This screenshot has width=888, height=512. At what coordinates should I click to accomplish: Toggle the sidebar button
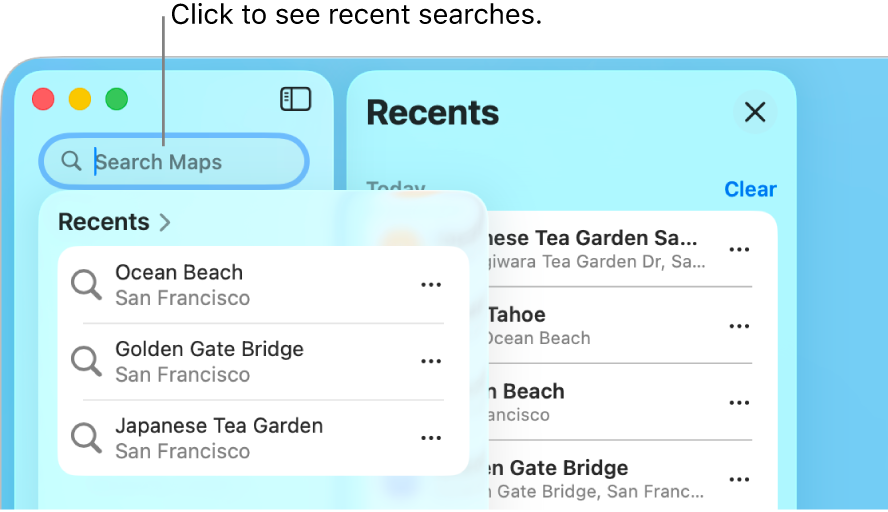[296, 99]
